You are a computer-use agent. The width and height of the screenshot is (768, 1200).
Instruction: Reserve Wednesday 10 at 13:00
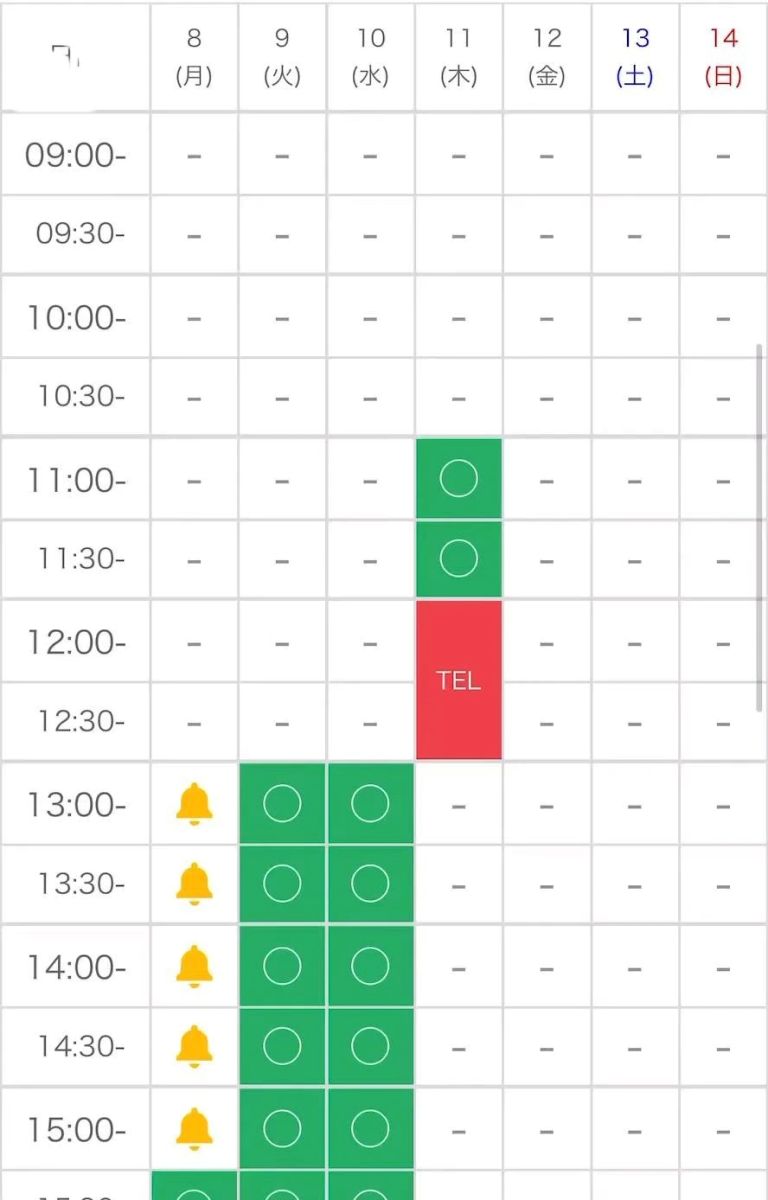(370, 804)
